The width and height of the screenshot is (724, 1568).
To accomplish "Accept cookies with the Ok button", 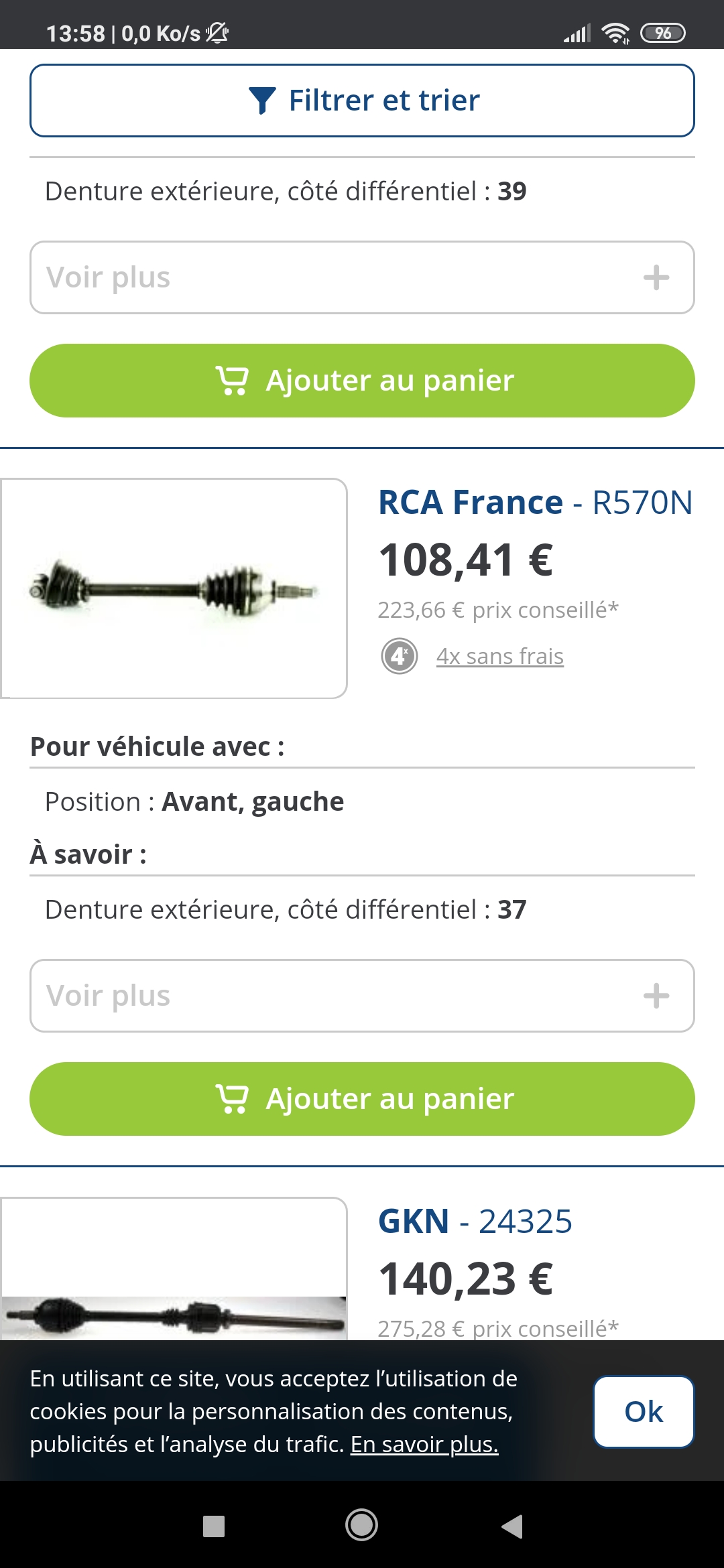I will (x=643, y=1412).
